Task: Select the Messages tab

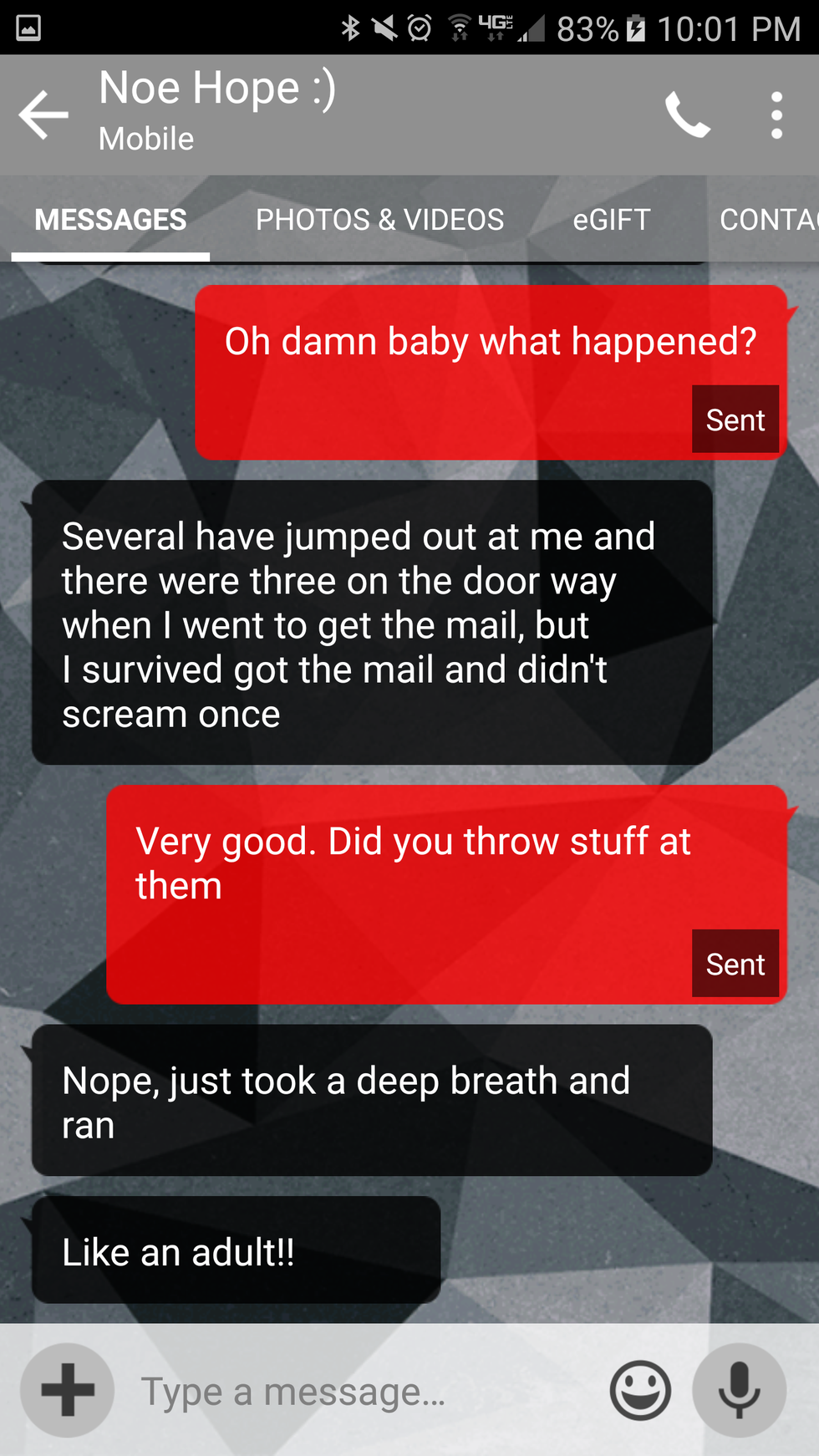Action: pyautogui.click(x=110, y=220)
